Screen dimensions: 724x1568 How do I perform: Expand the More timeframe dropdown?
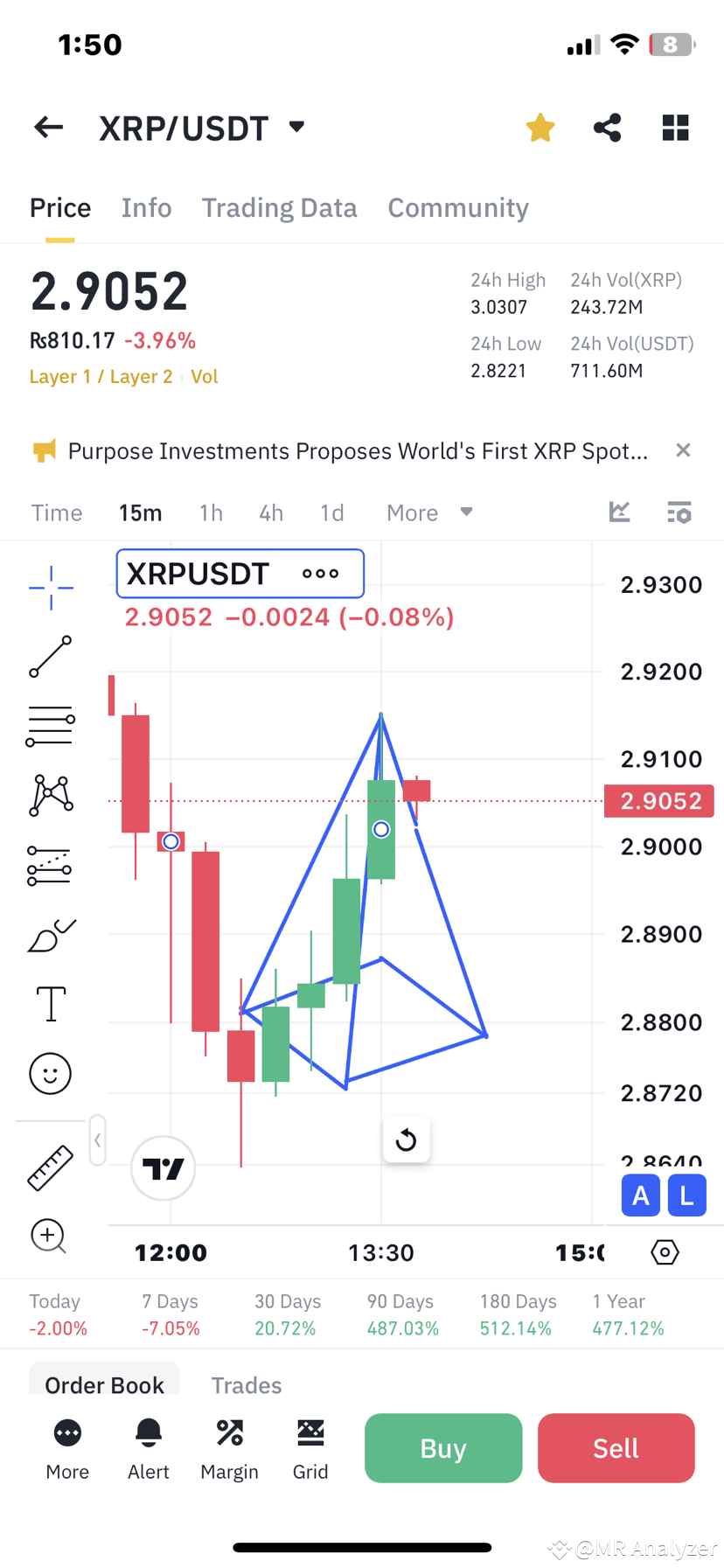tap(429, 512)
